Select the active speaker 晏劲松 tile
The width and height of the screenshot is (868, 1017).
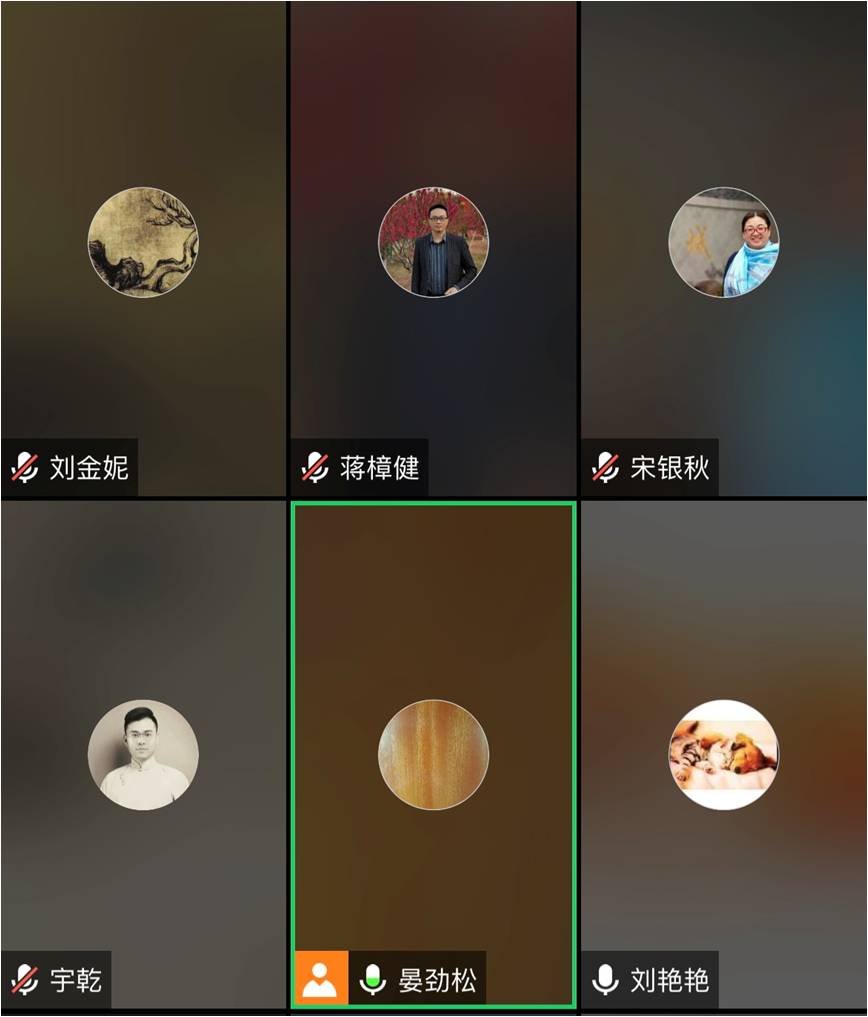tap(433, 755)
